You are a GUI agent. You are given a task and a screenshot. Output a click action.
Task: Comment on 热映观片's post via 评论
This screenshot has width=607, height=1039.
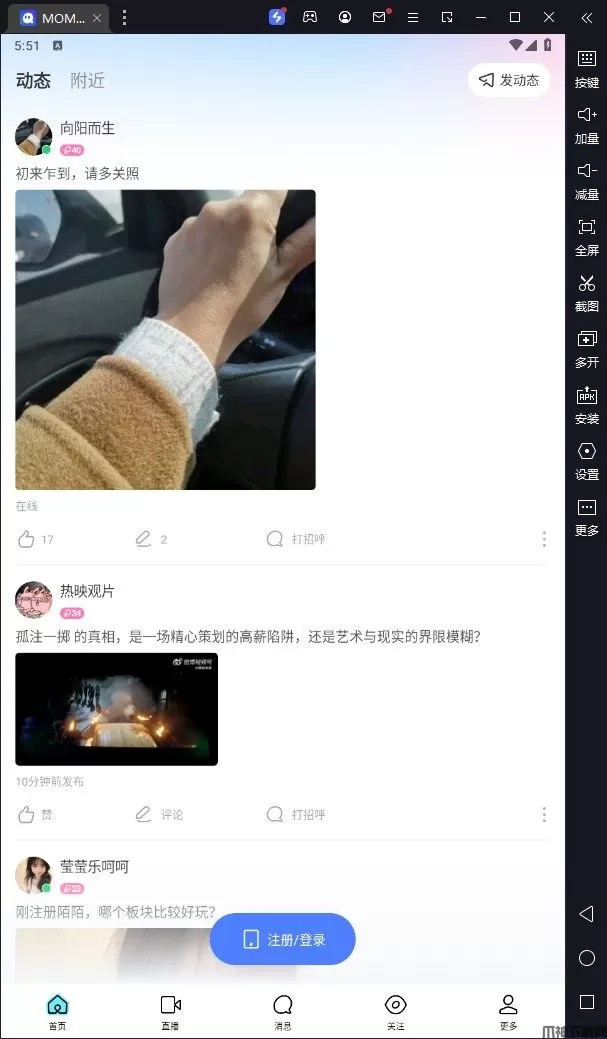pos(159,814)
